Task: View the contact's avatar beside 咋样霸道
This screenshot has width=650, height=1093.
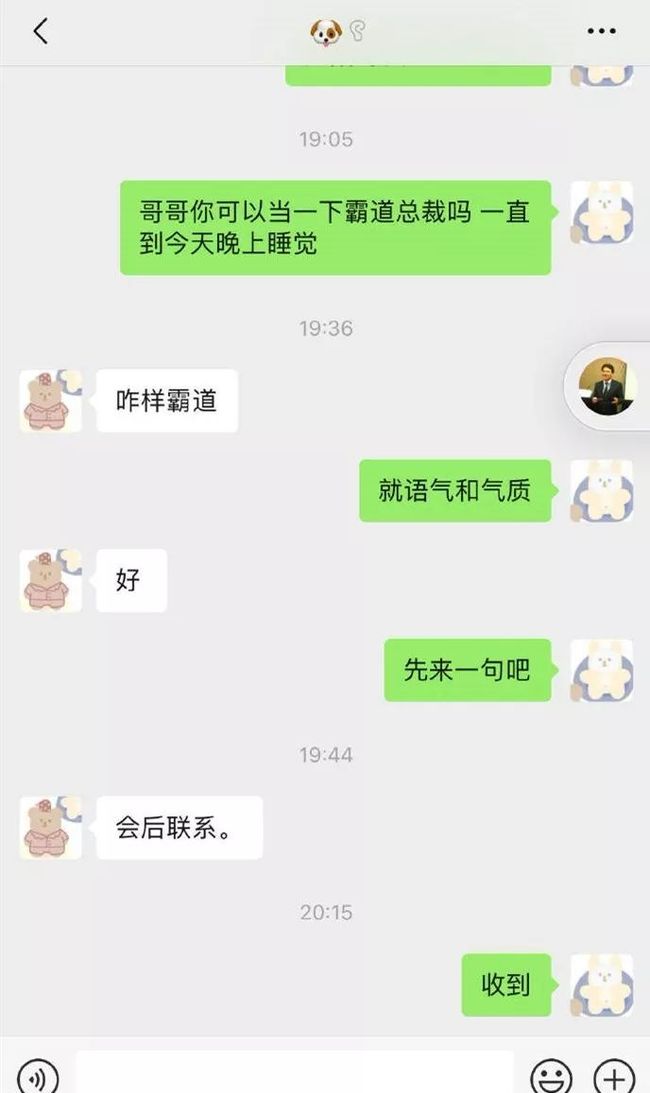Action: pyautogui.click(x=51, y=401)
